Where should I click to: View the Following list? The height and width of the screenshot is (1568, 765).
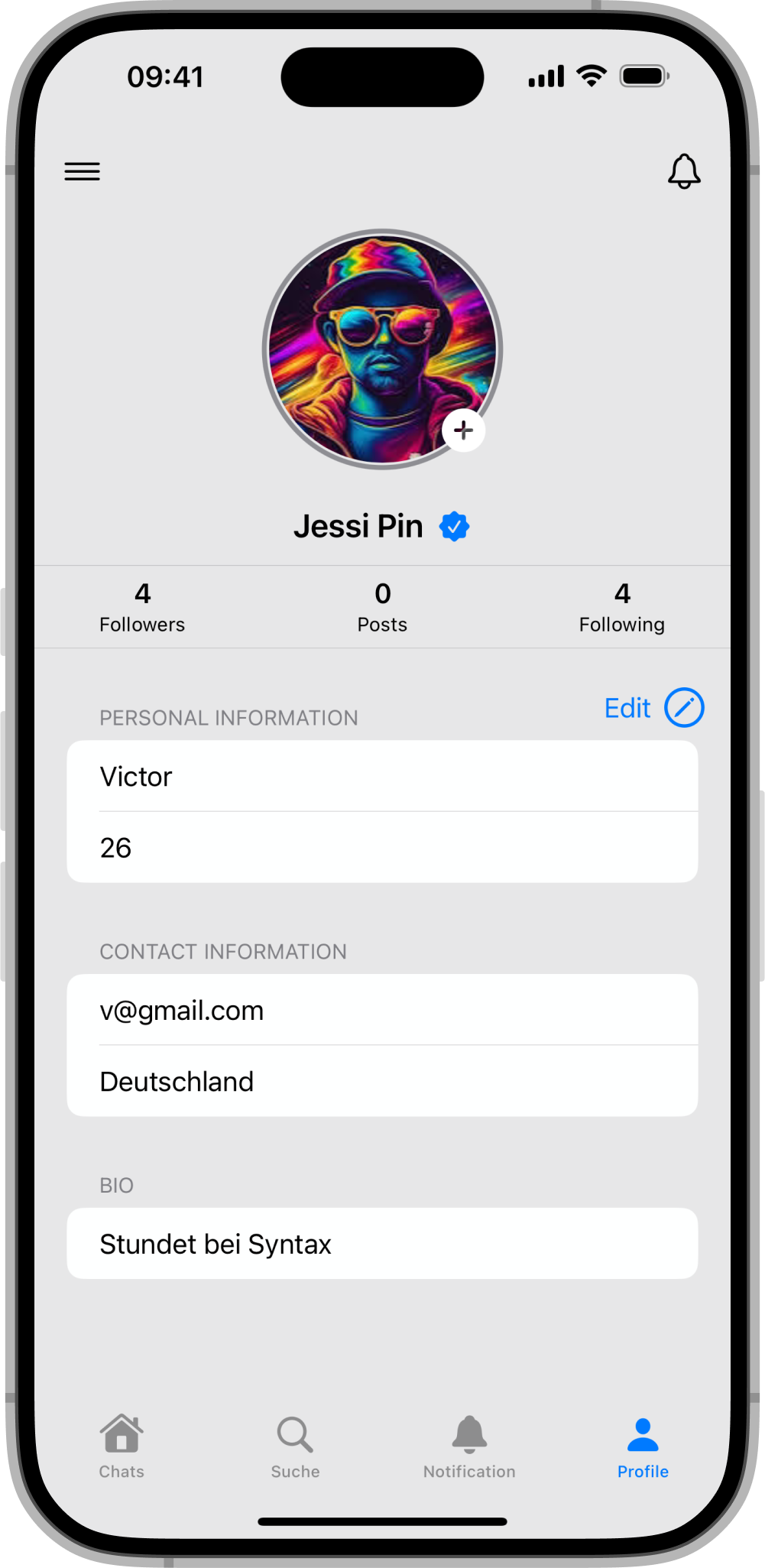(621, 608)
